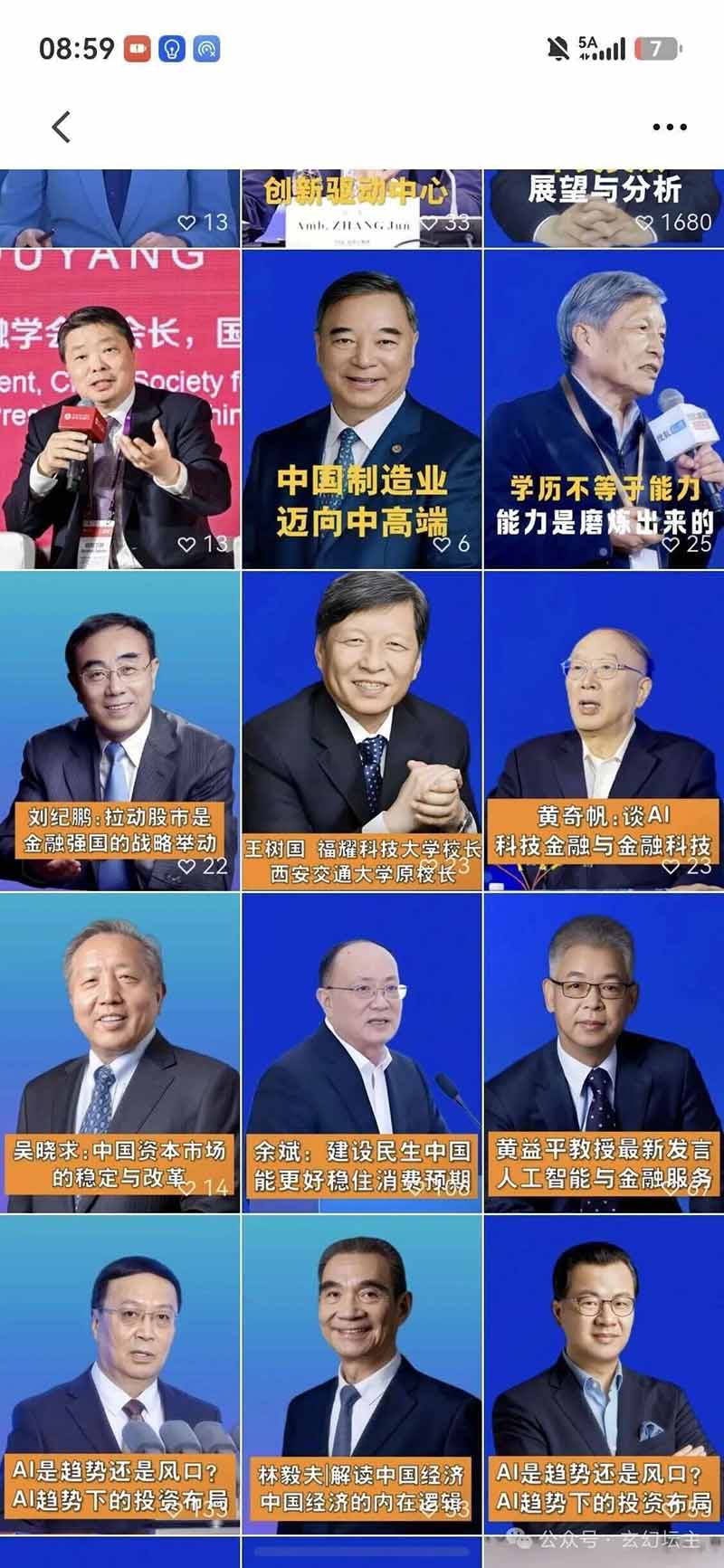Open the 林毅夫 解读中国经济 video
Image resolution: width=724 pixels, height=1568 pixels.
point(361,1375)
